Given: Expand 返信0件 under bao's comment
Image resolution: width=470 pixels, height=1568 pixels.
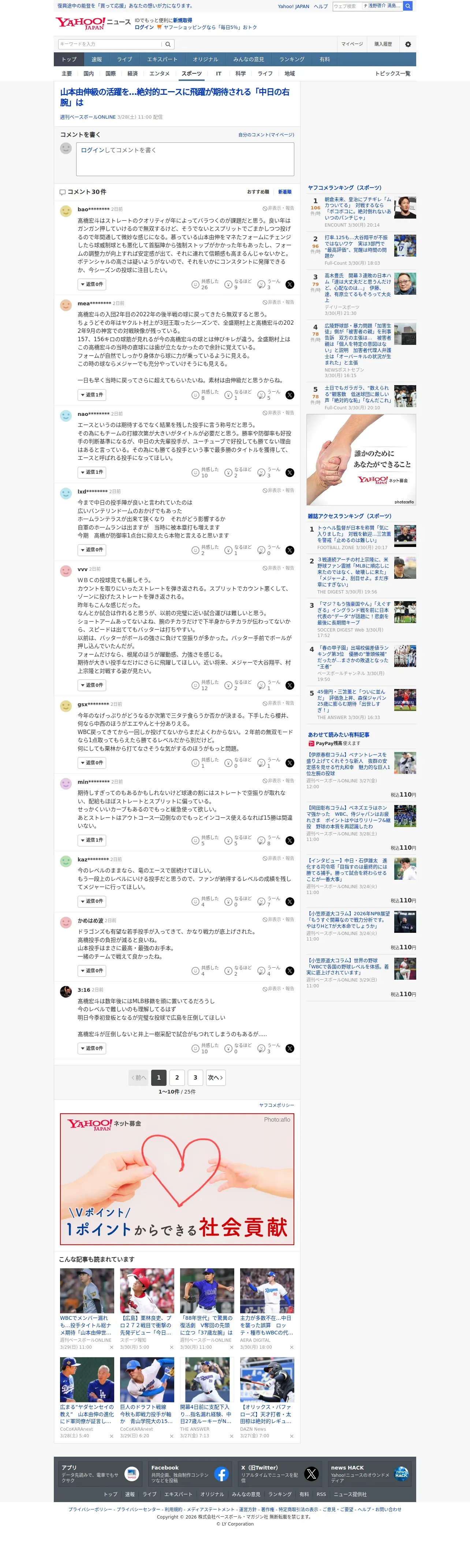Looking at the screenshot, I should (92, 284).
